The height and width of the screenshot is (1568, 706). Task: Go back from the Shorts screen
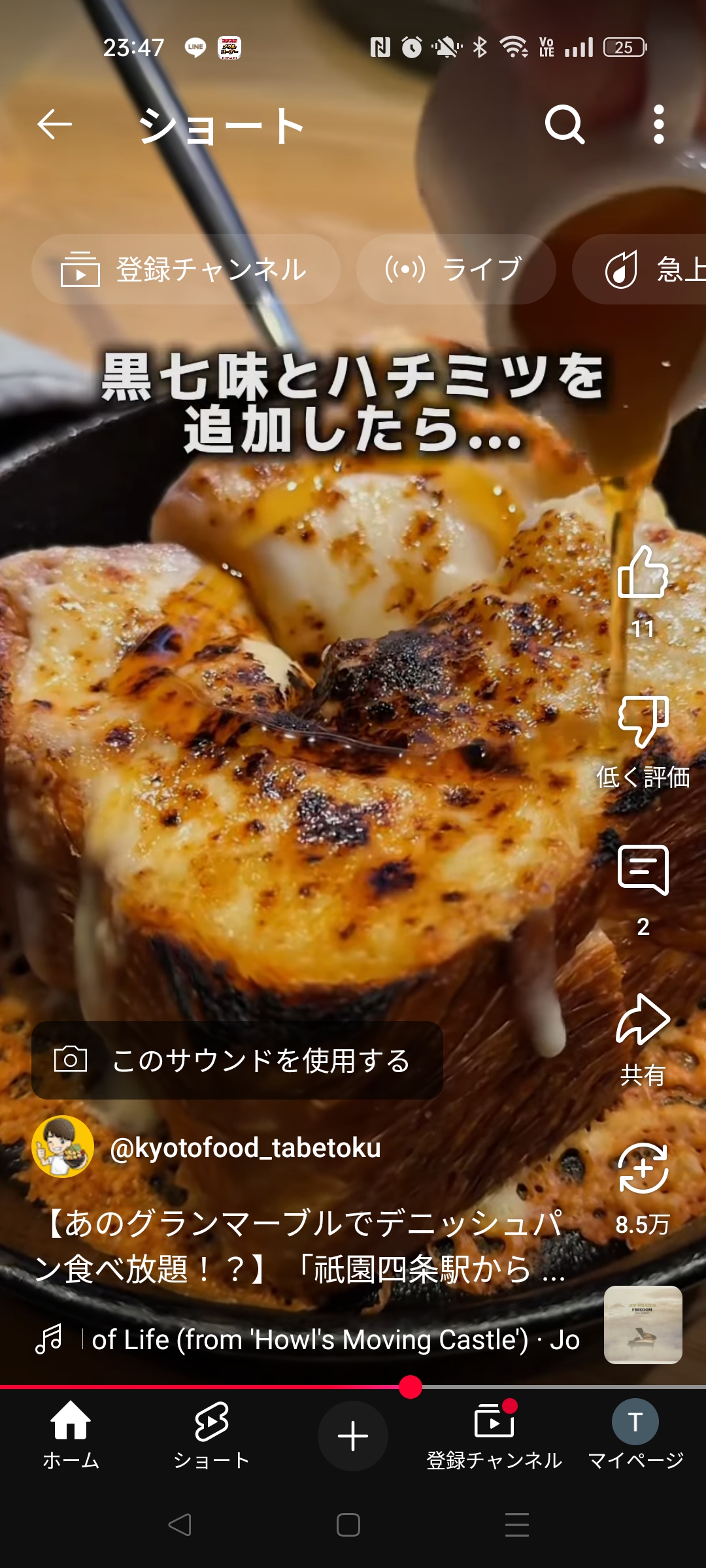click(x=54, y=124)
